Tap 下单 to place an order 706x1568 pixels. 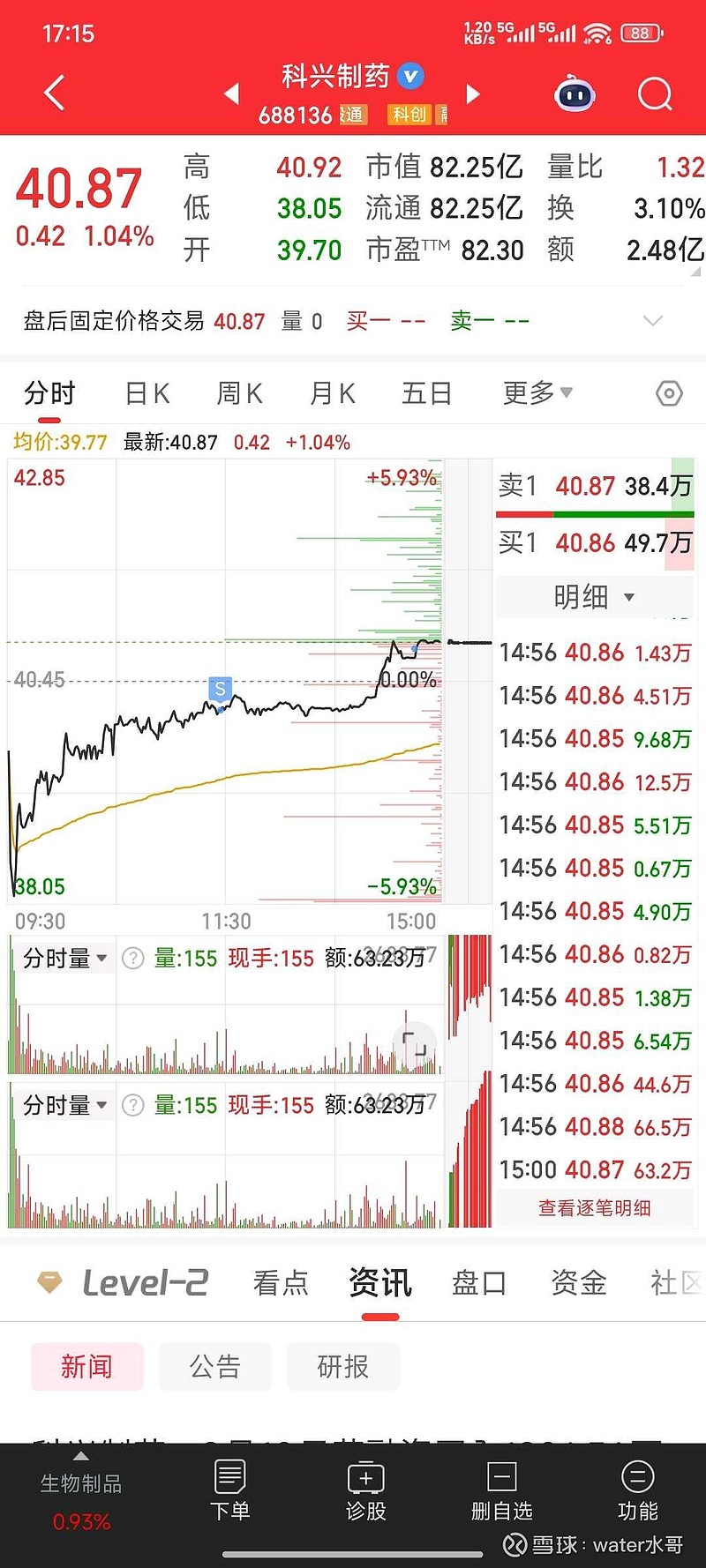pos(230,1490)
